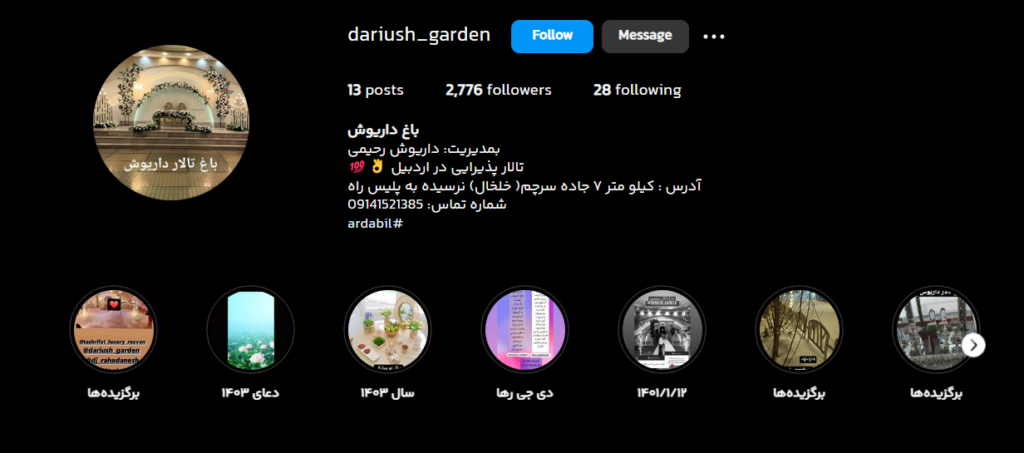
Task: Open the three-dot options menu
Action: (713, 36)
